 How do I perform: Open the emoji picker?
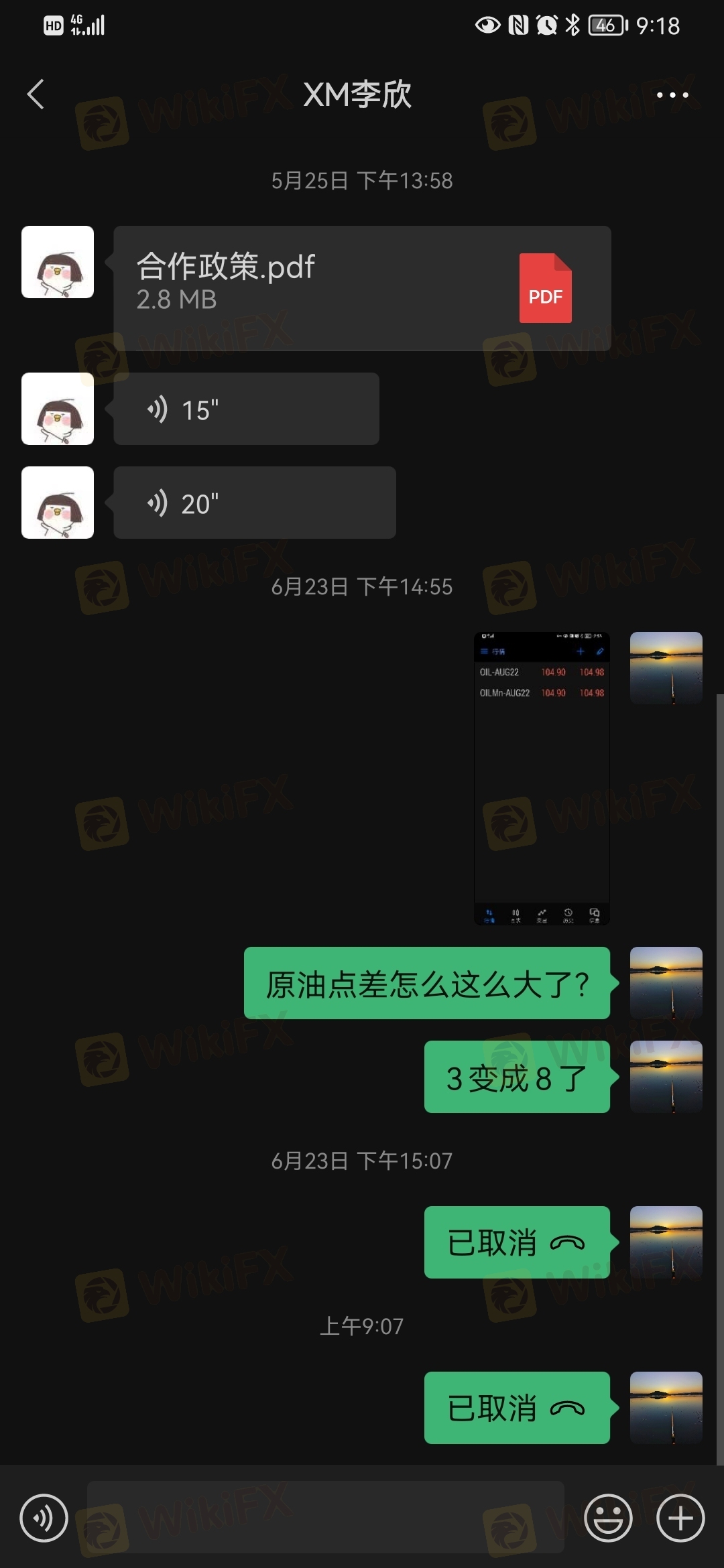(x=608, y=1518)
